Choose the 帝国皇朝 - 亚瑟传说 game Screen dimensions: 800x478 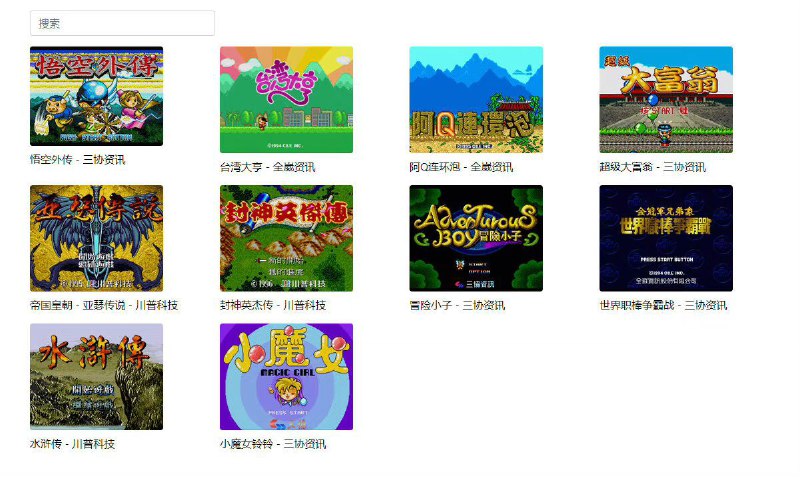[96, 238]
